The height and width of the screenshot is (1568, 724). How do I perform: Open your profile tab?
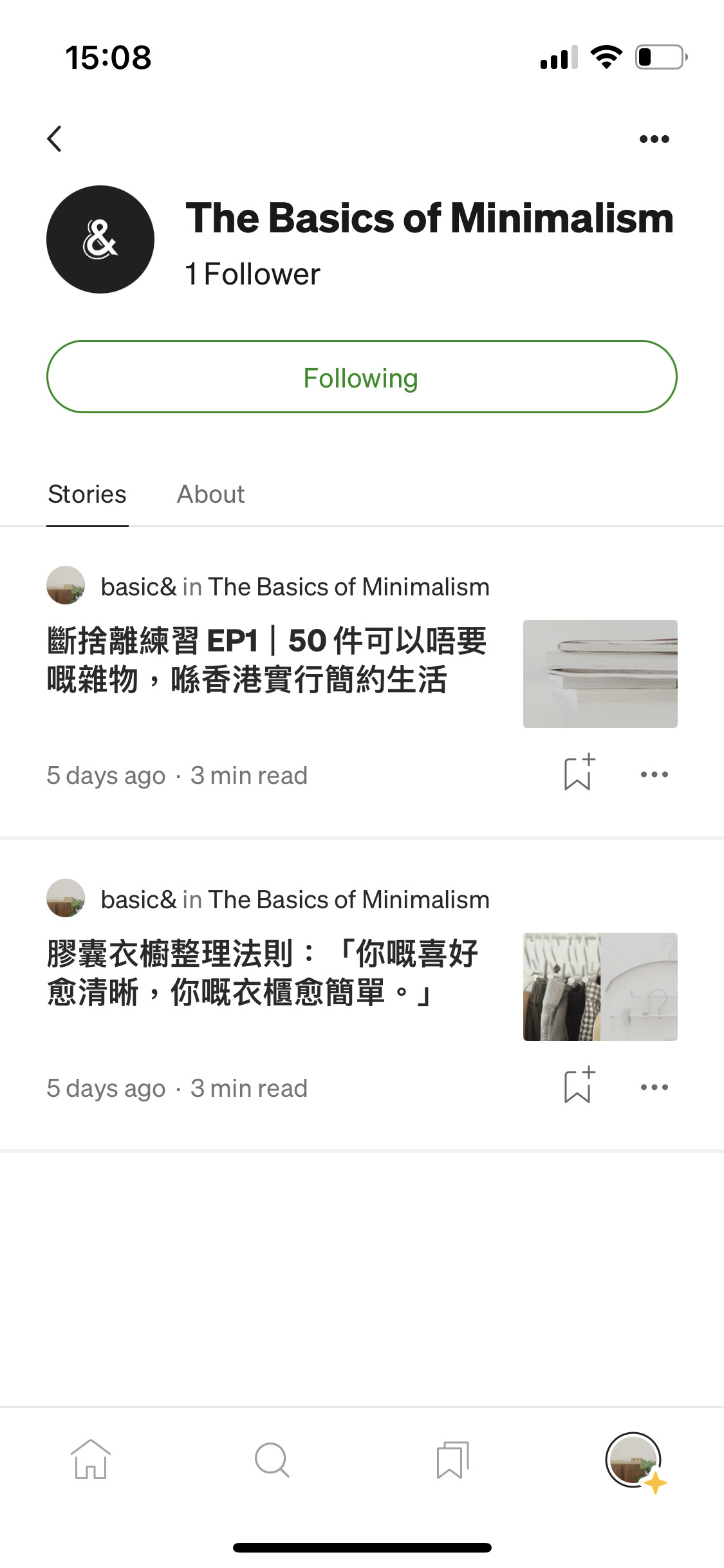(633, 1459)
